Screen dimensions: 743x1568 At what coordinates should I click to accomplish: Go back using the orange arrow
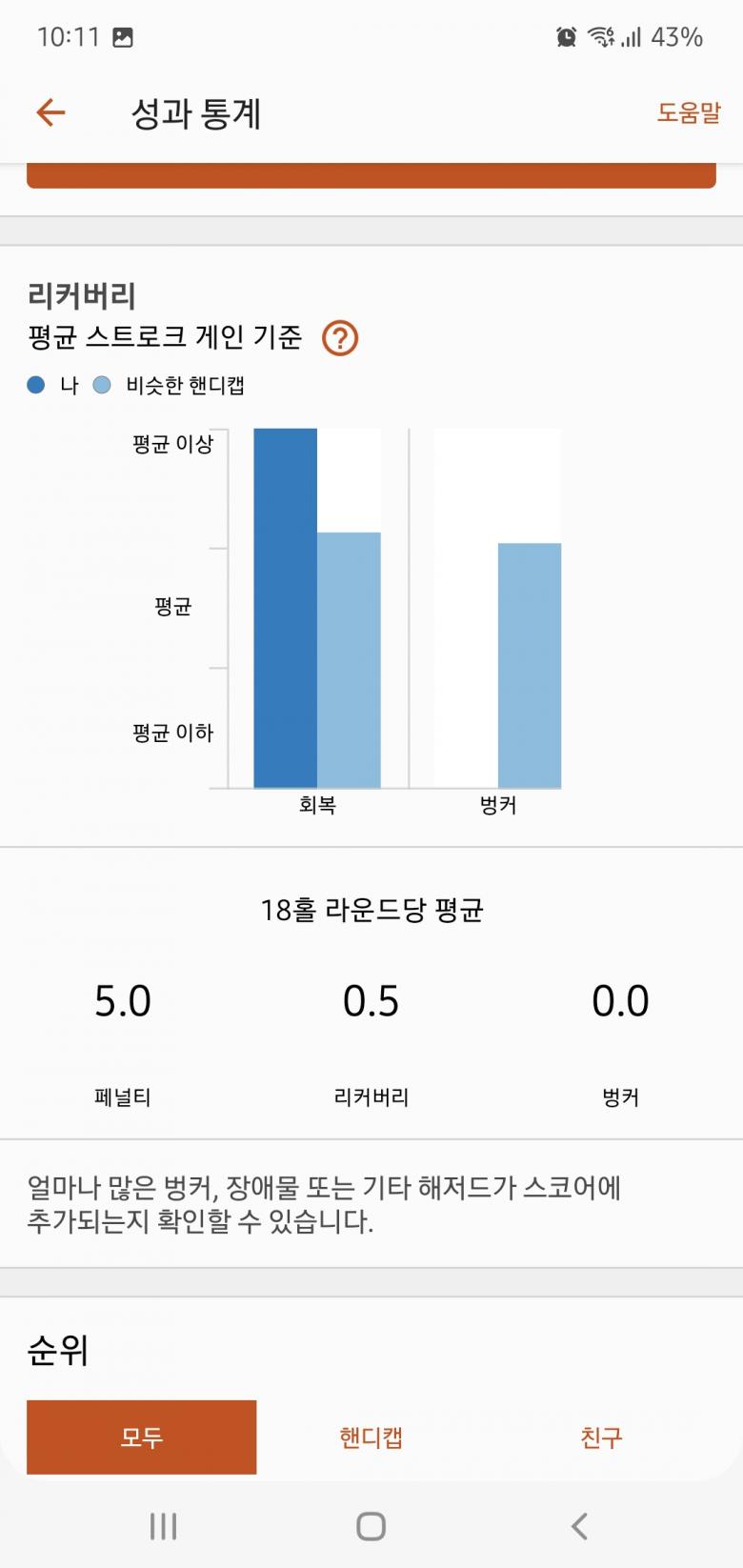point(50,113)
